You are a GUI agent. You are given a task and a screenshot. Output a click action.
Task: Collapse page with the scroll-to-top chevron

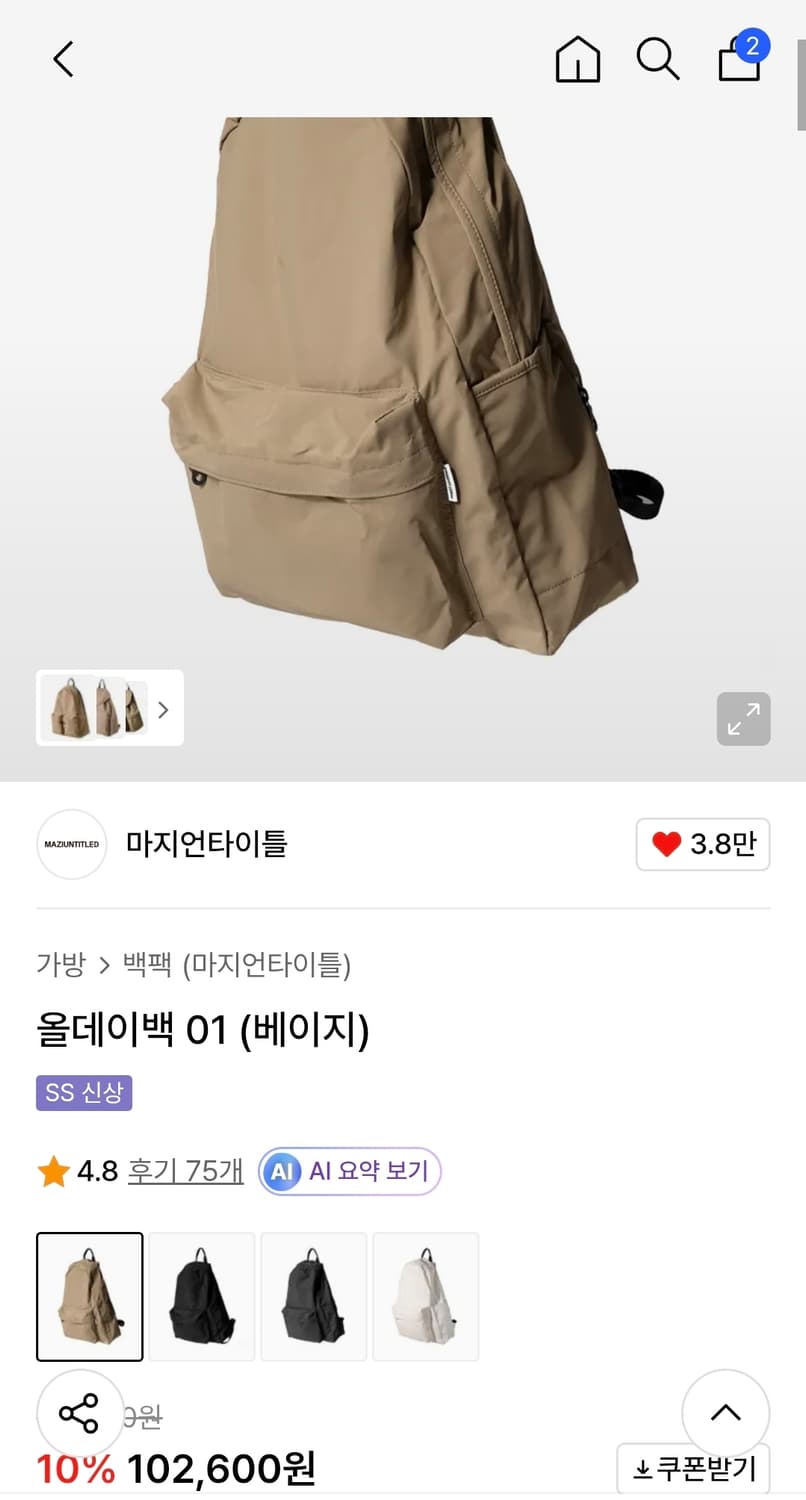coord(725,1413)
